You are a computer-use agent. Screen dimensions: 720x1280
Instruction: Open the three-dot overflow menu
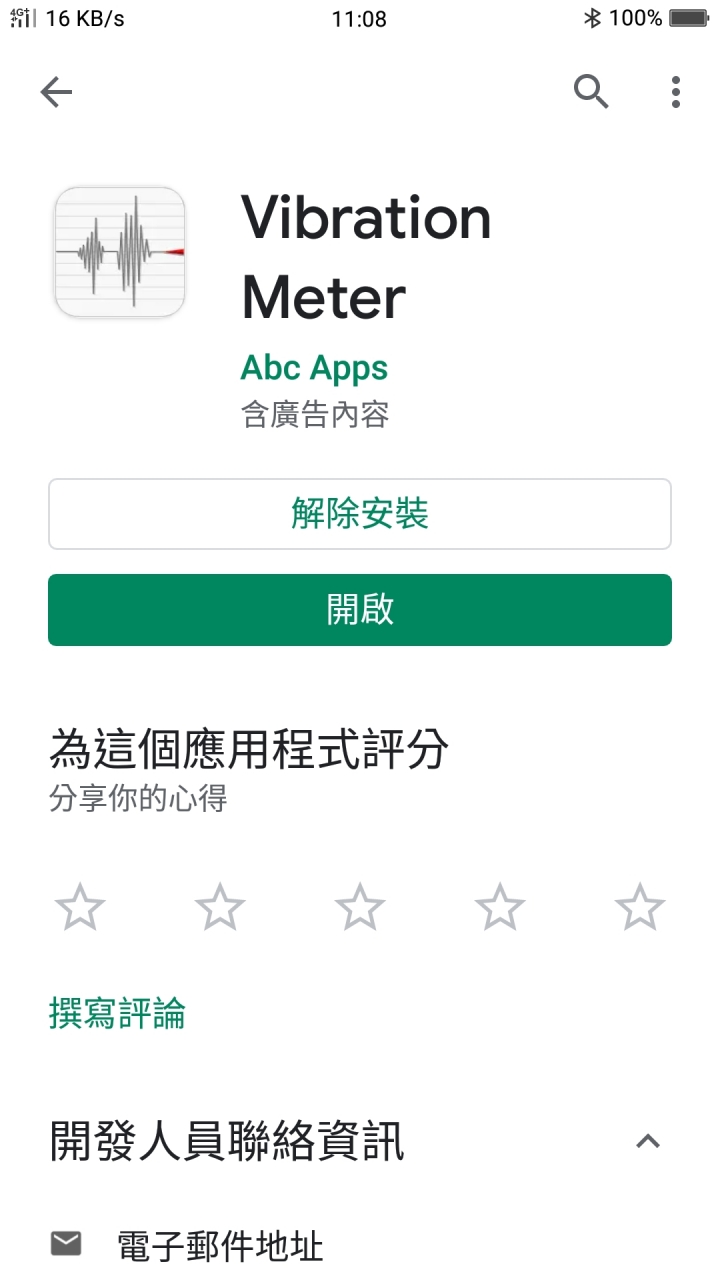point(676,92)
